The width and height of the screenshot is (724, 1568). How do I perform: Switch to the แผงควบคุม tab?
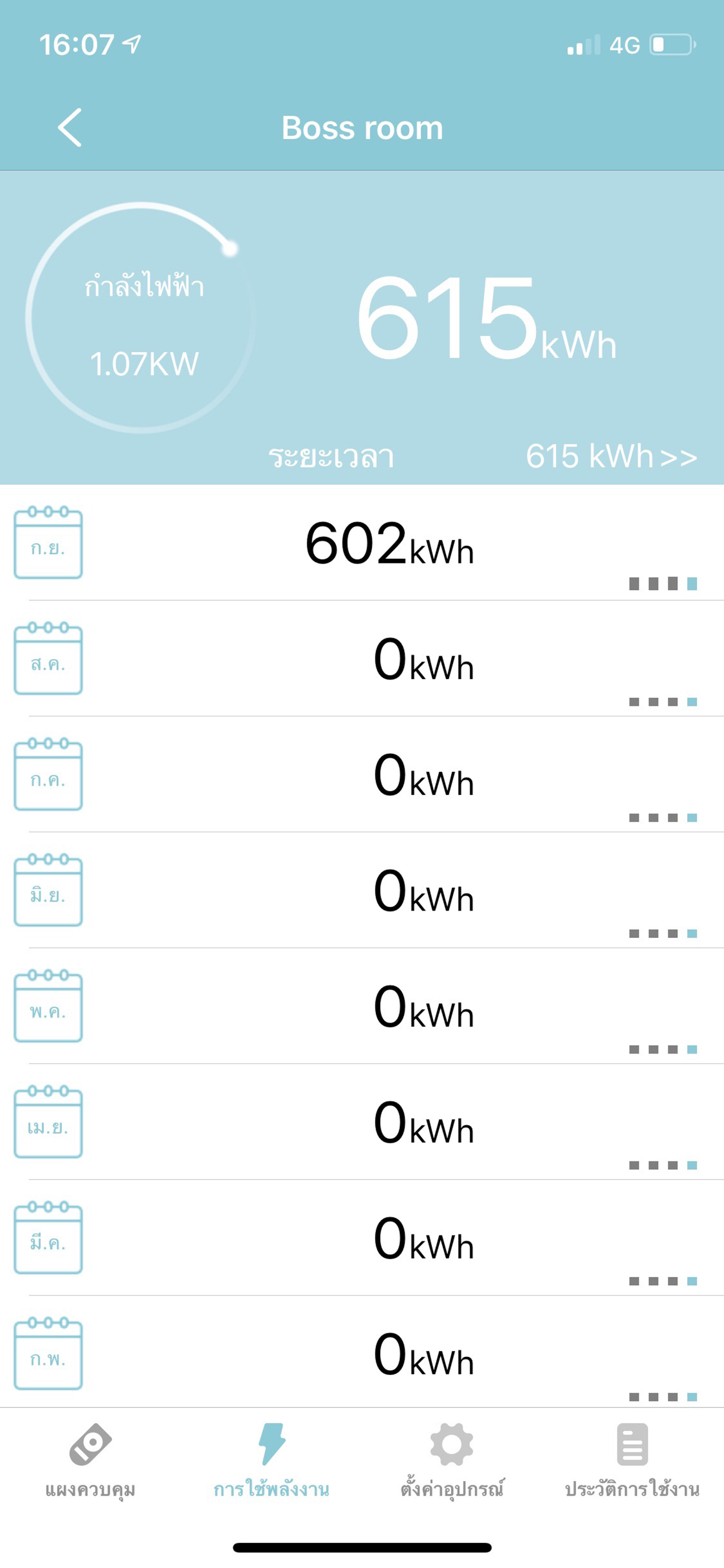point(90,1461)
